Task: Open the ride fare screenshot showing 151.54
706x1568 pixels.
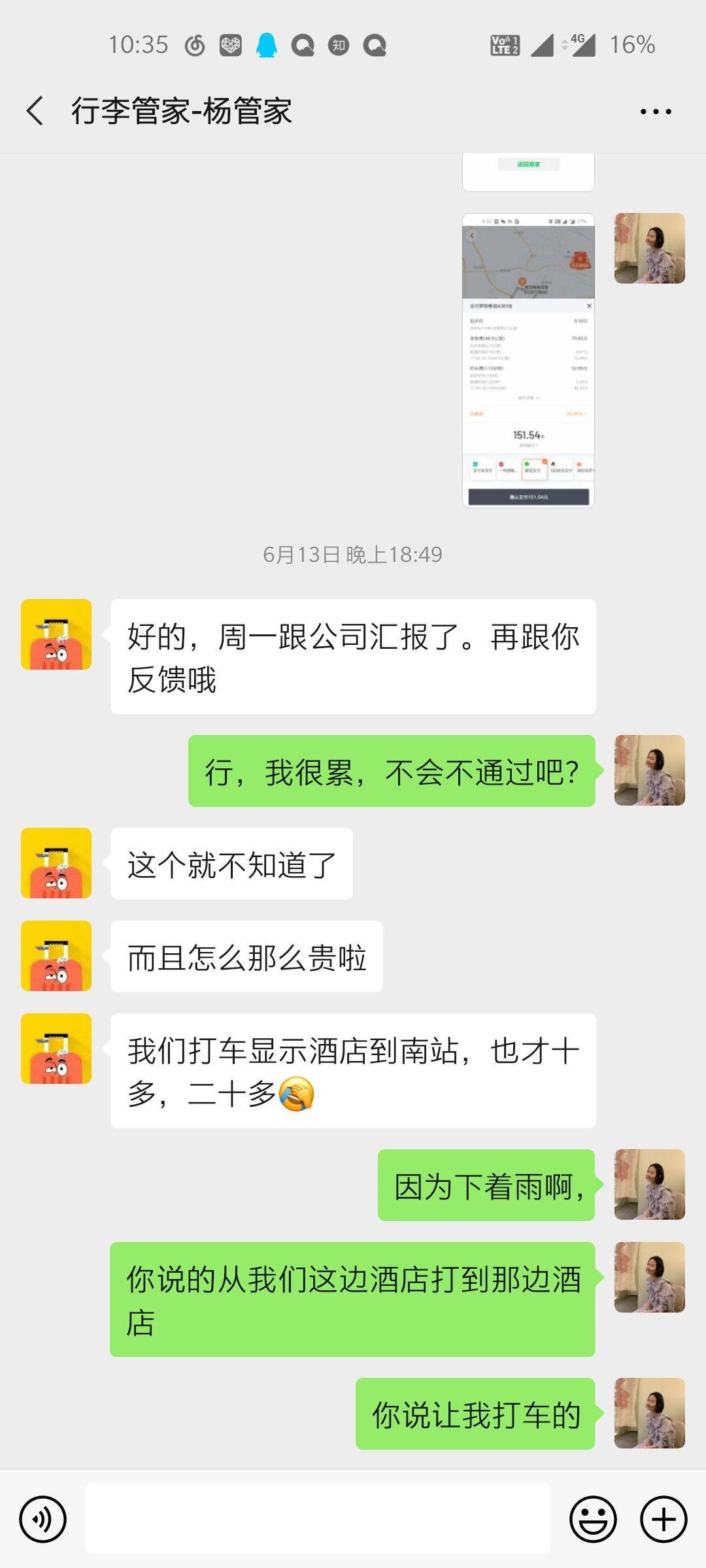Action: tap(528, 360)
